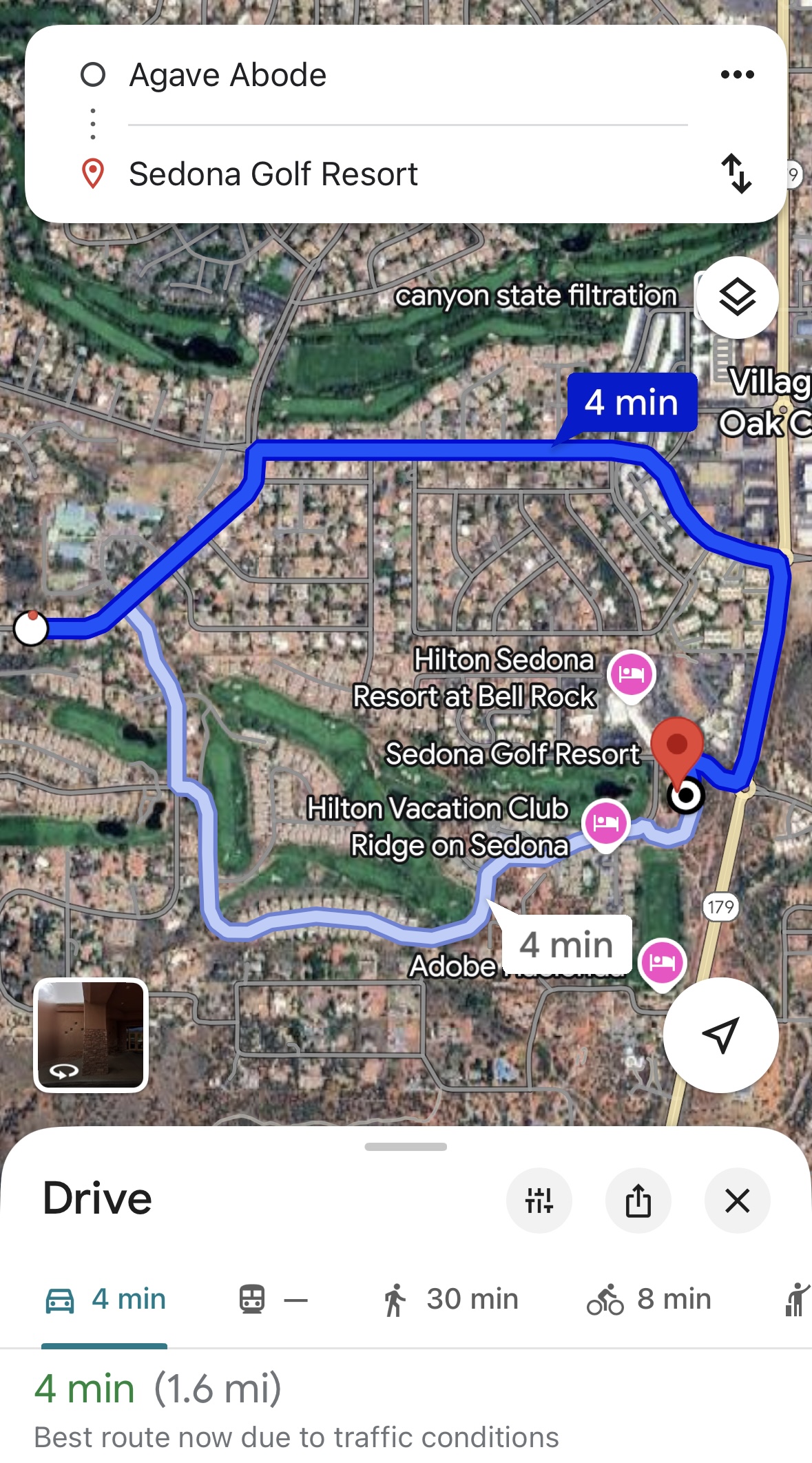The image size is (812, 1463).
Task: Open route options
Action: [539, 1201]
